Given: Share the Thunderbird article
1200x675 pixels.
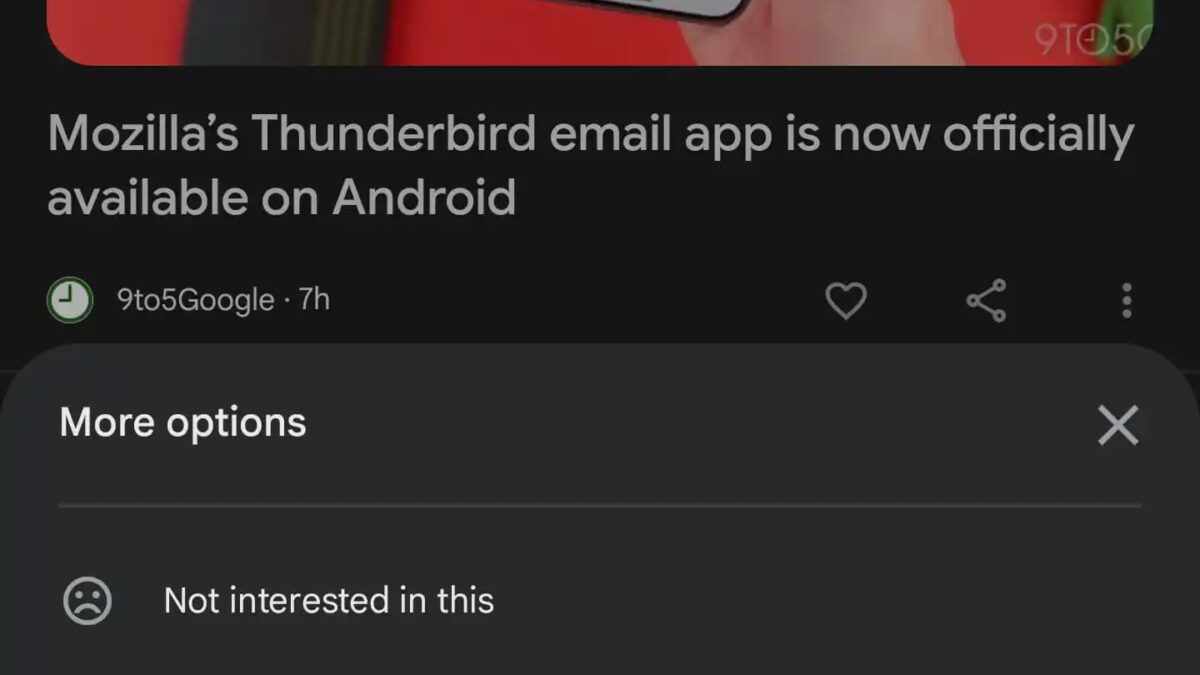Looking at the screenshot, I should [x=986, y=300].
